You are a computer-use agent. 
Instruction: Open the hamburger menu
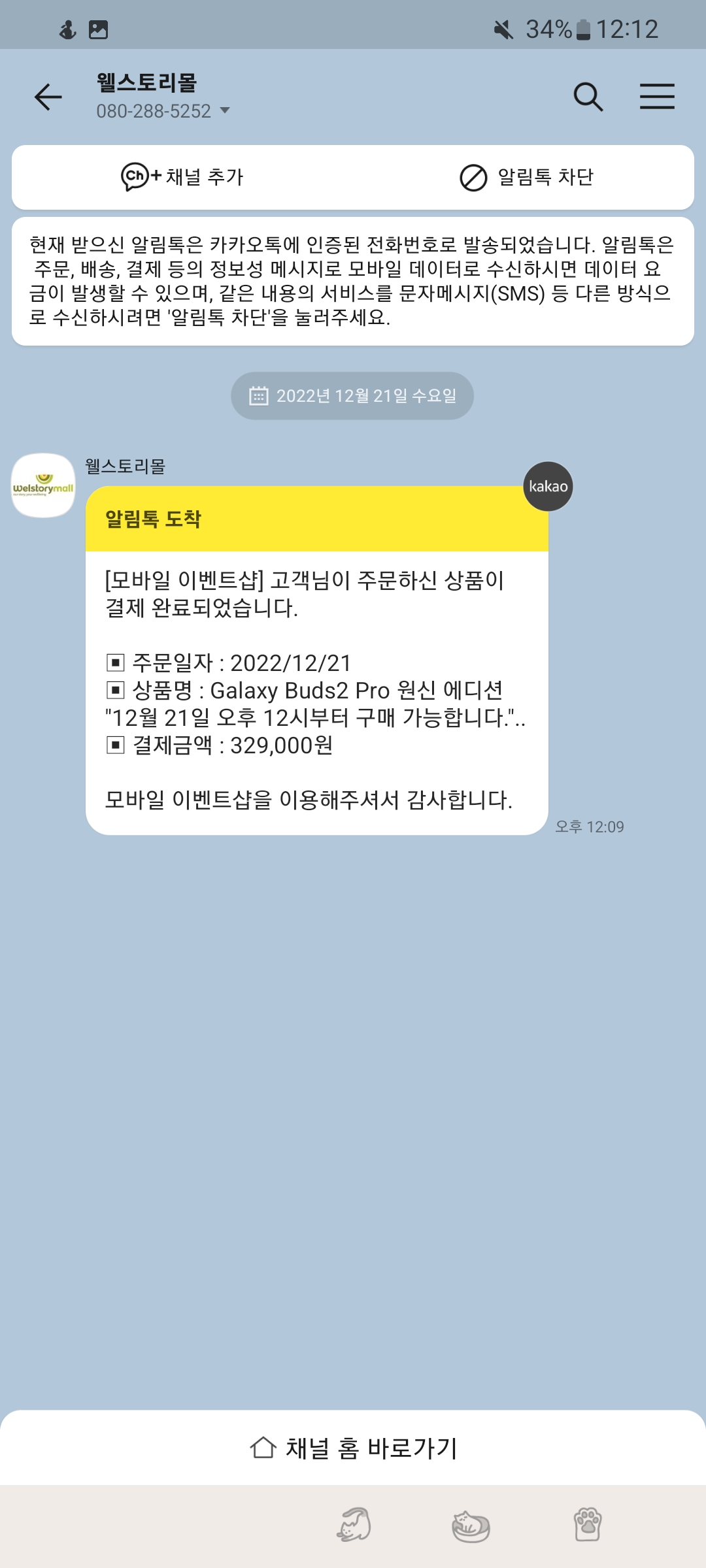pos(657,96)
